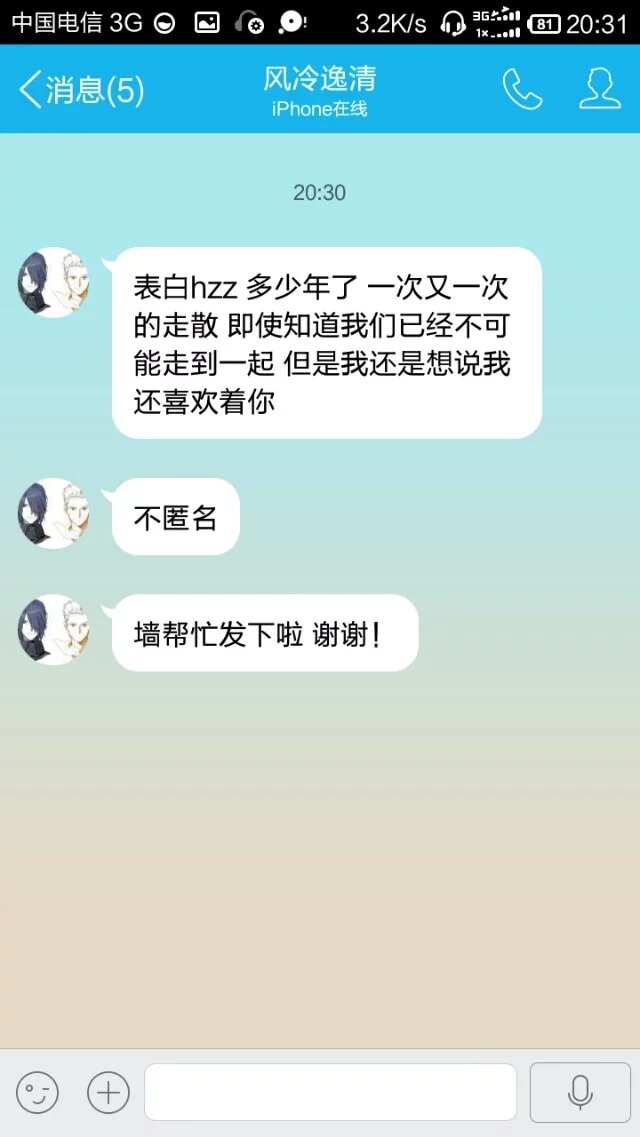Focus the message text field

point(330,1092)
